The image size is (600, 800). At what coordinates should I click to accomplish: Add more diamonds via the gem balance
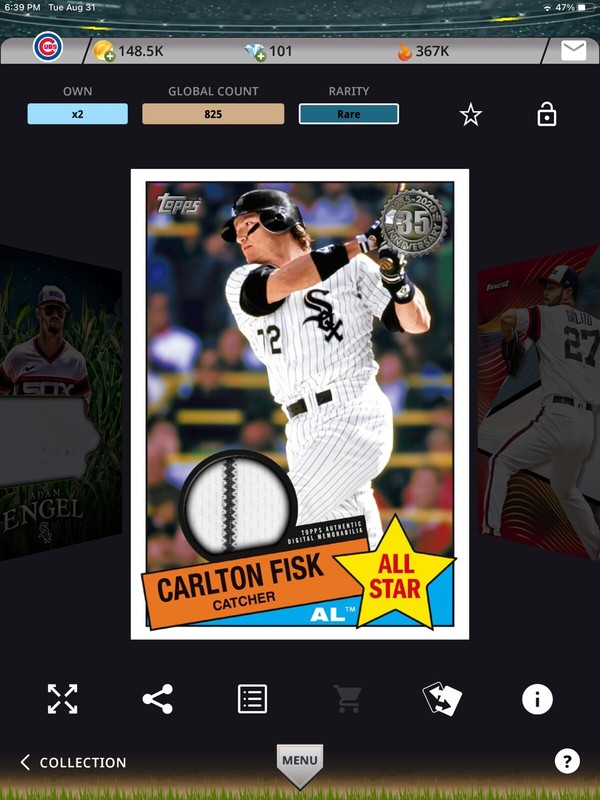click(256, 51)
